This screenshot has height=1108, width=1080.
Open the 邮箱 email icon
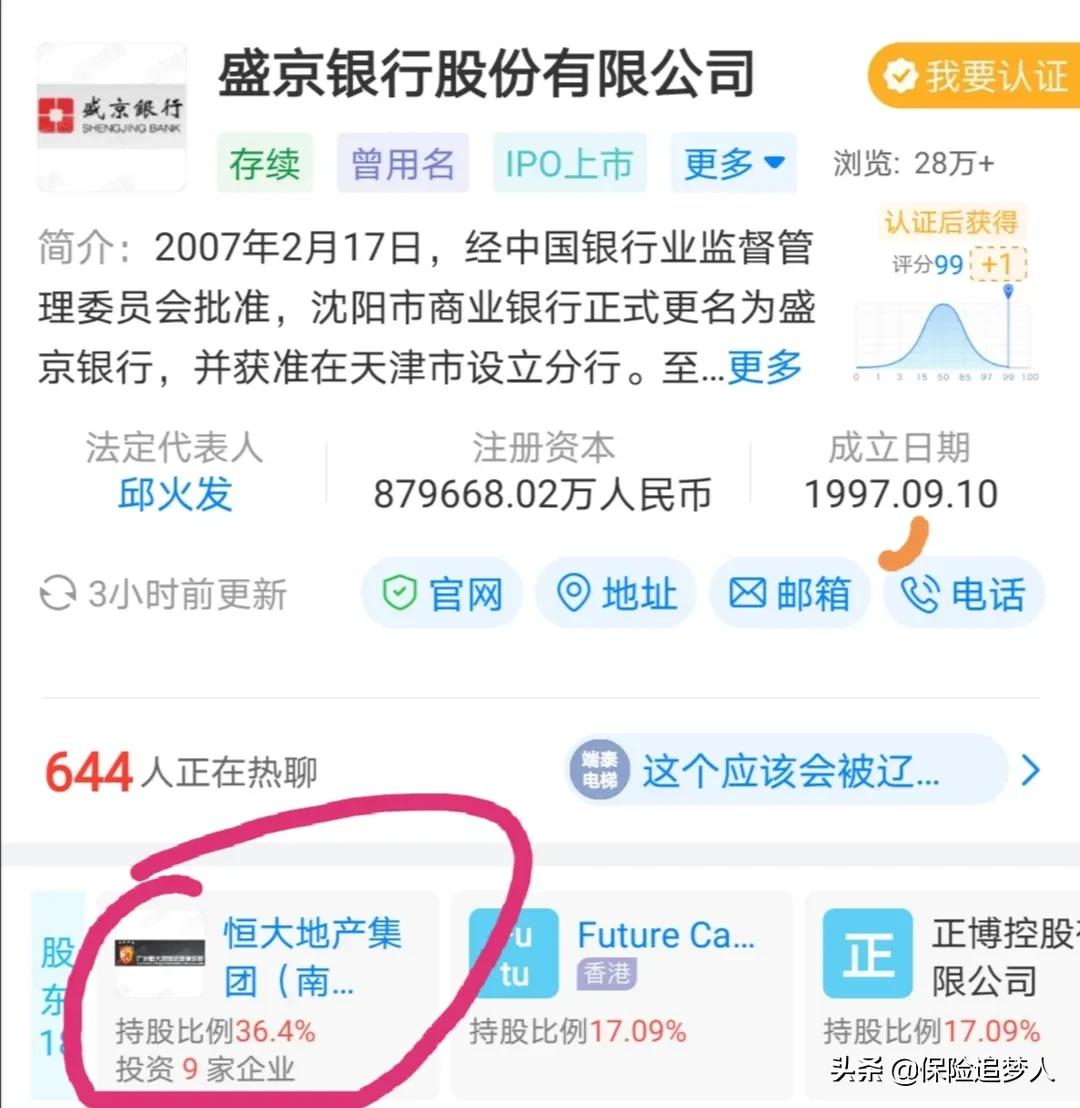pos(789,593)
